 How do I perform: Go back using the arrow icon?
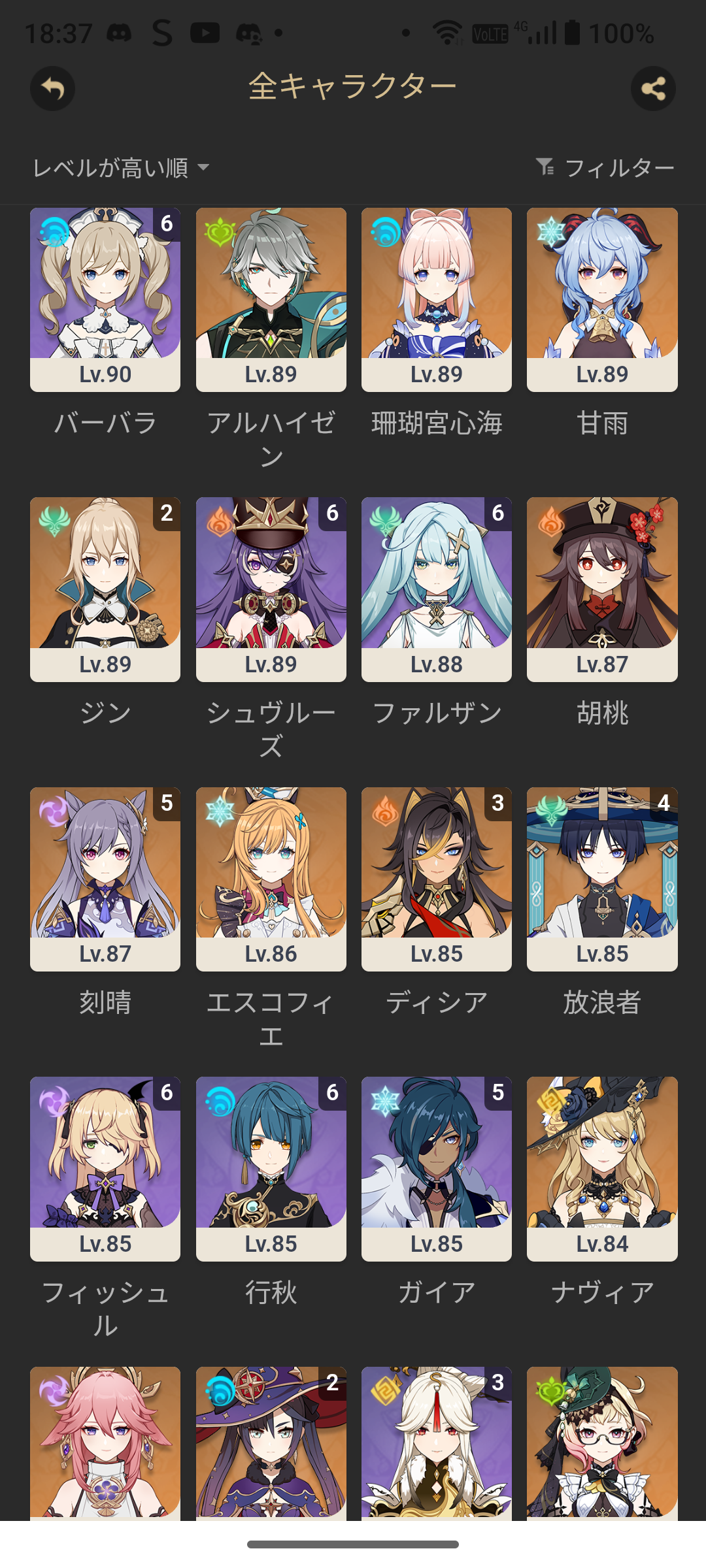click(x=52, y=88)
